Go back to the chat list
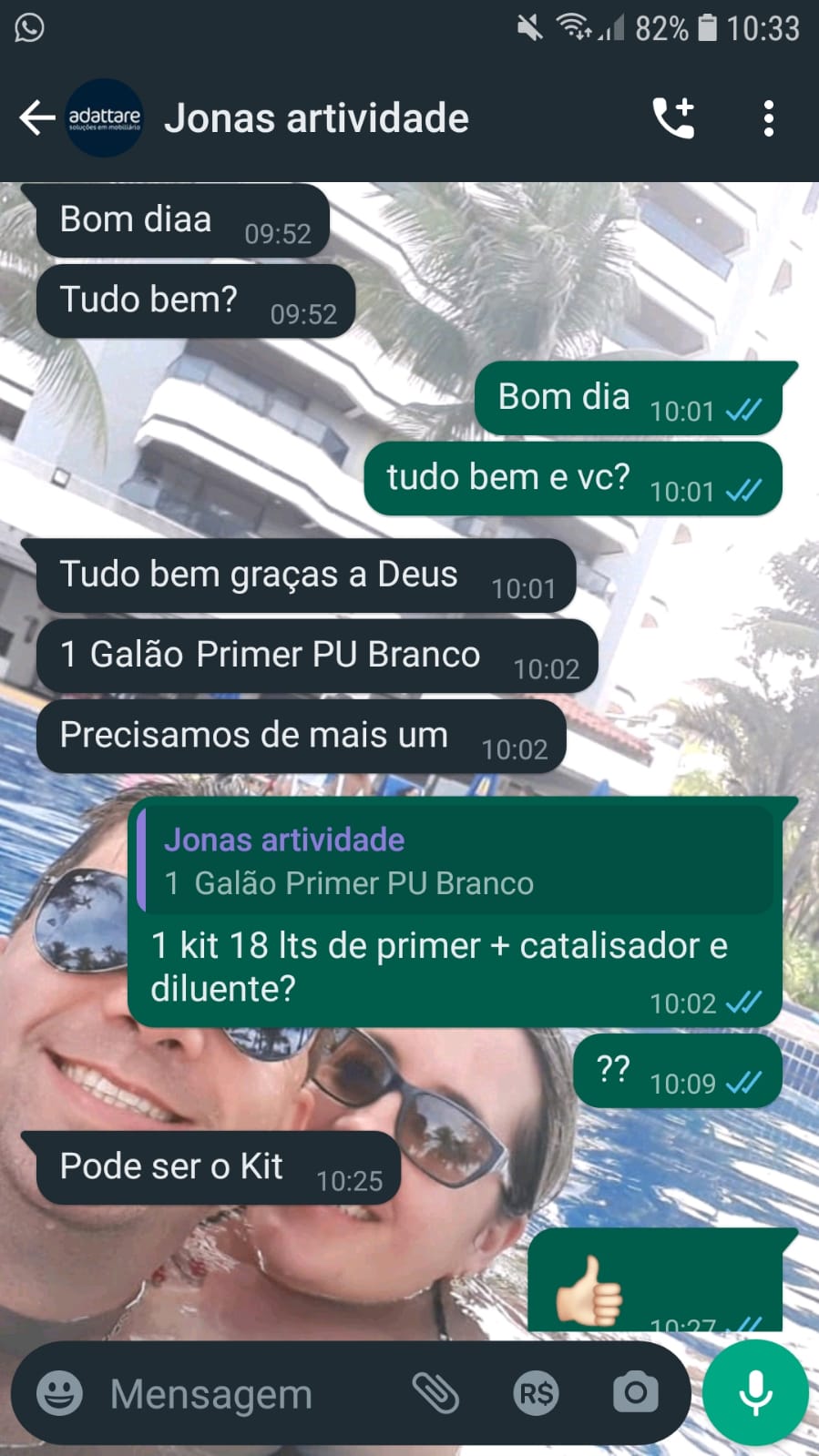 click(36, 118)
